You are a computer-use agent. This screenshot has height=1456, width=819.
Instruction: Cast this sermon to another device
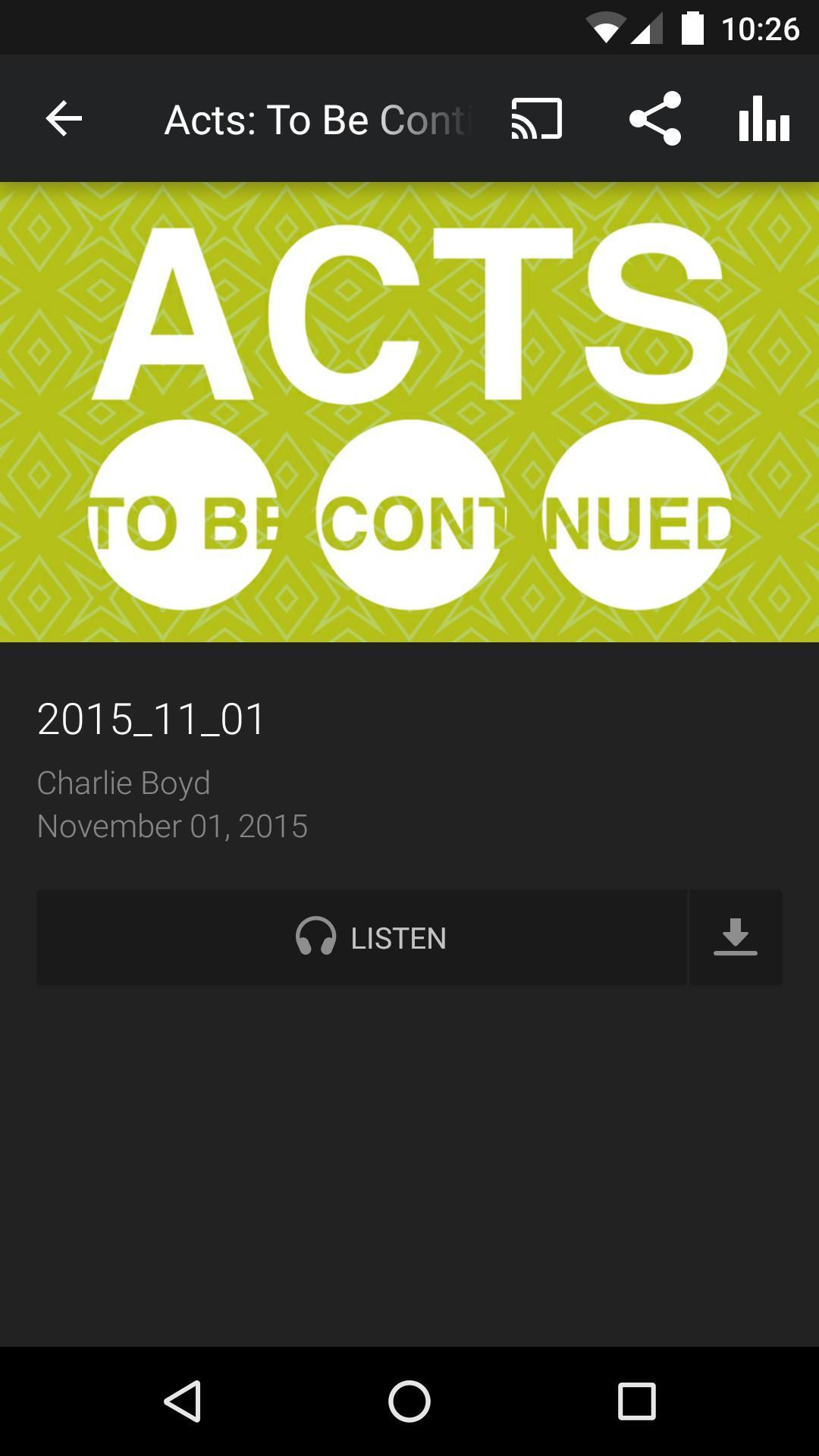[537, 119]
